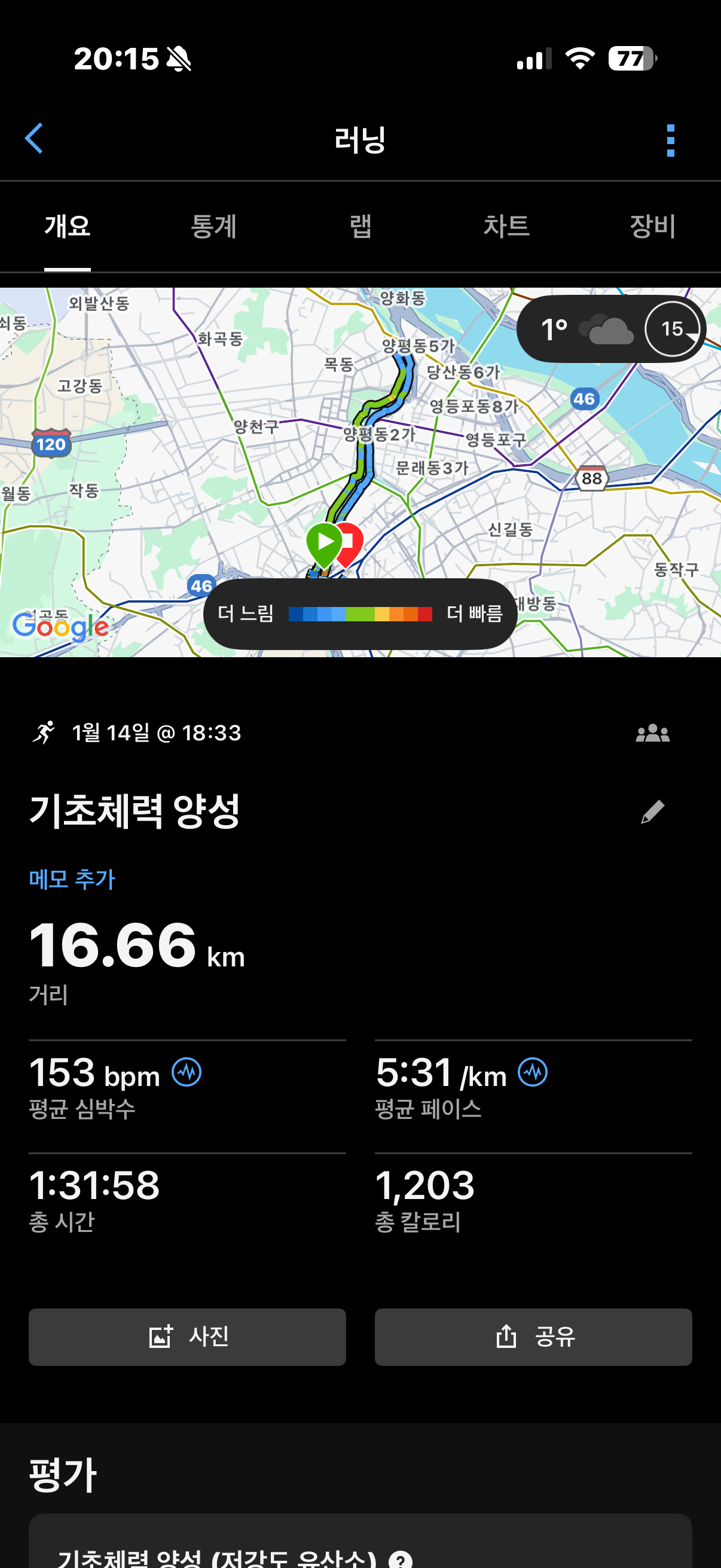The height and width of the screenshot is (1568, 721).
Task: Tap the weather widget showing 1 degree
Action: 584,329
